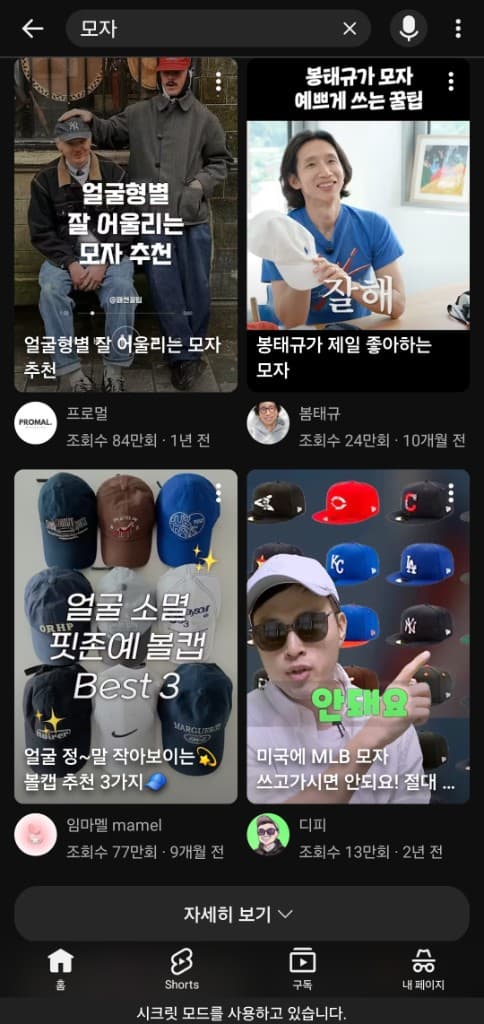Screen dimensions: 484x1024
Task: Open the 디피 channel avatar
Action: coord(268,835)
